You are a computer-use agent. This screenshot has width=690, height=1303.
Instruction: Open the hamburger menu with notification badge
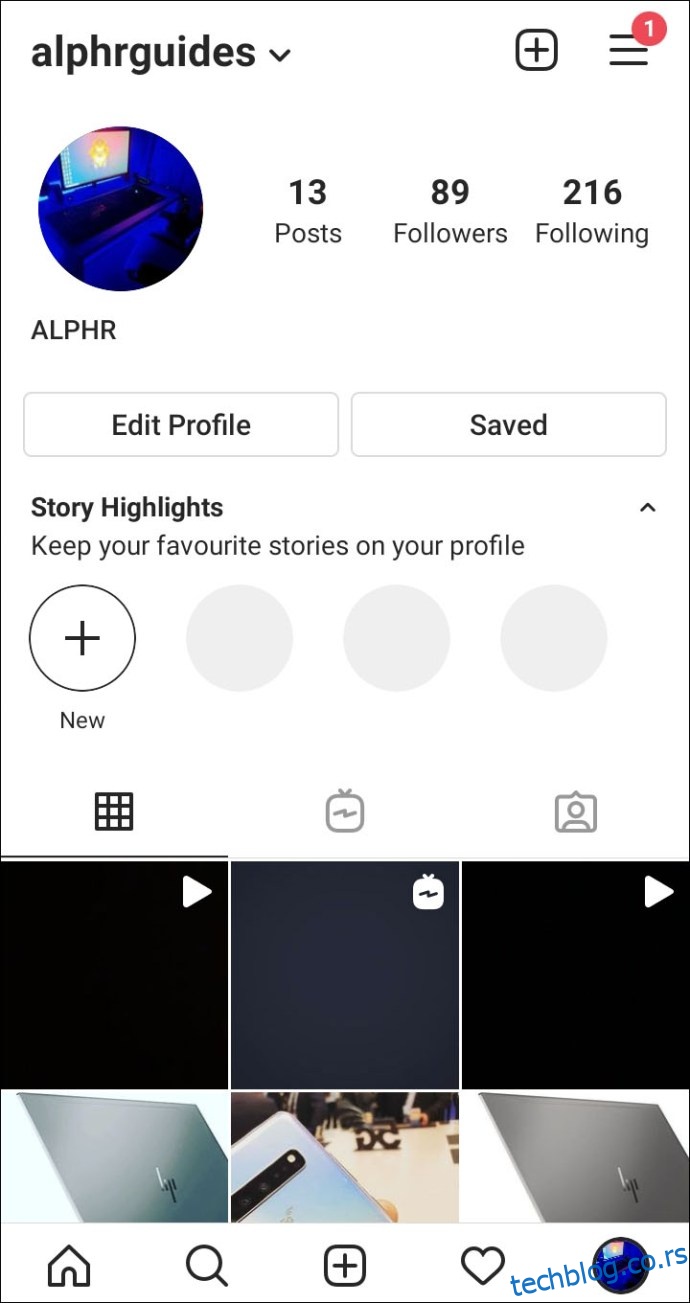[x=629, y=50]
